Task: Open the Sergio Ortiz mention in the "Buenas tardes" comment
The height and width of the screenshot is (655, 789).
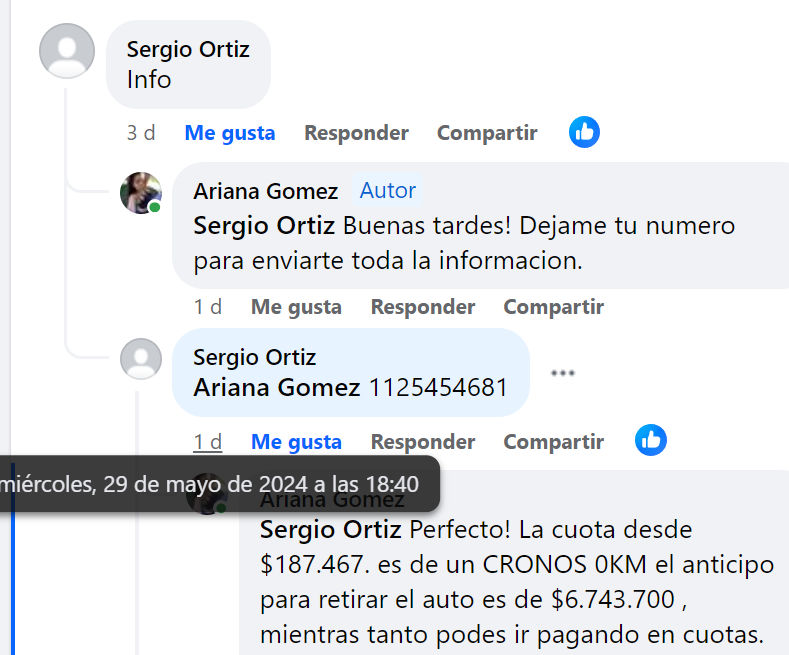Action: point(265,226)
